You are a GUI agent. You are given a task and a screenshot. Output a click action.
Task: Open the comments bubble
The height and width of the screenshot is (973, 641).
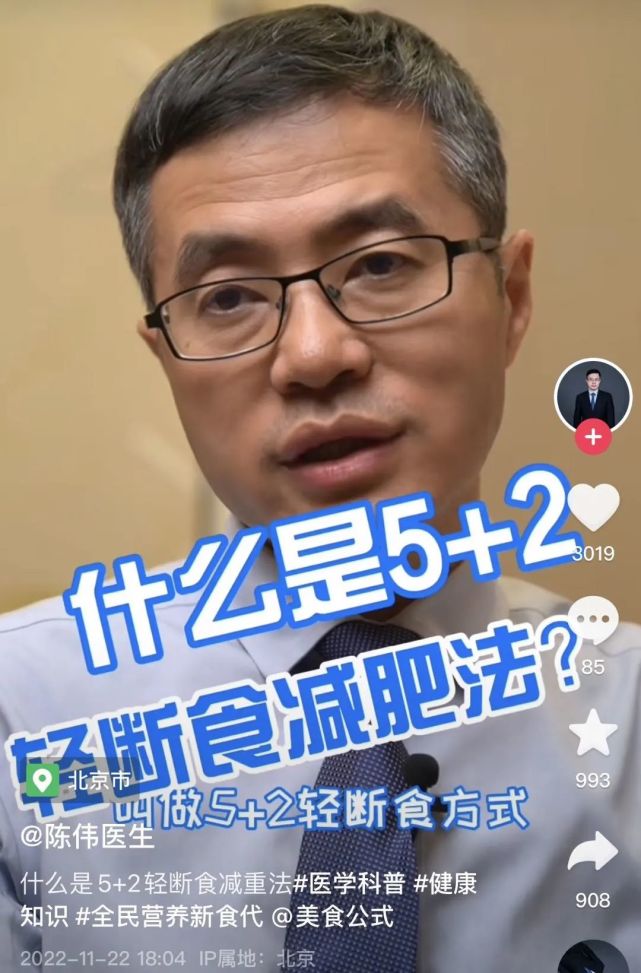pyautogui.click(x=593, y=620)
